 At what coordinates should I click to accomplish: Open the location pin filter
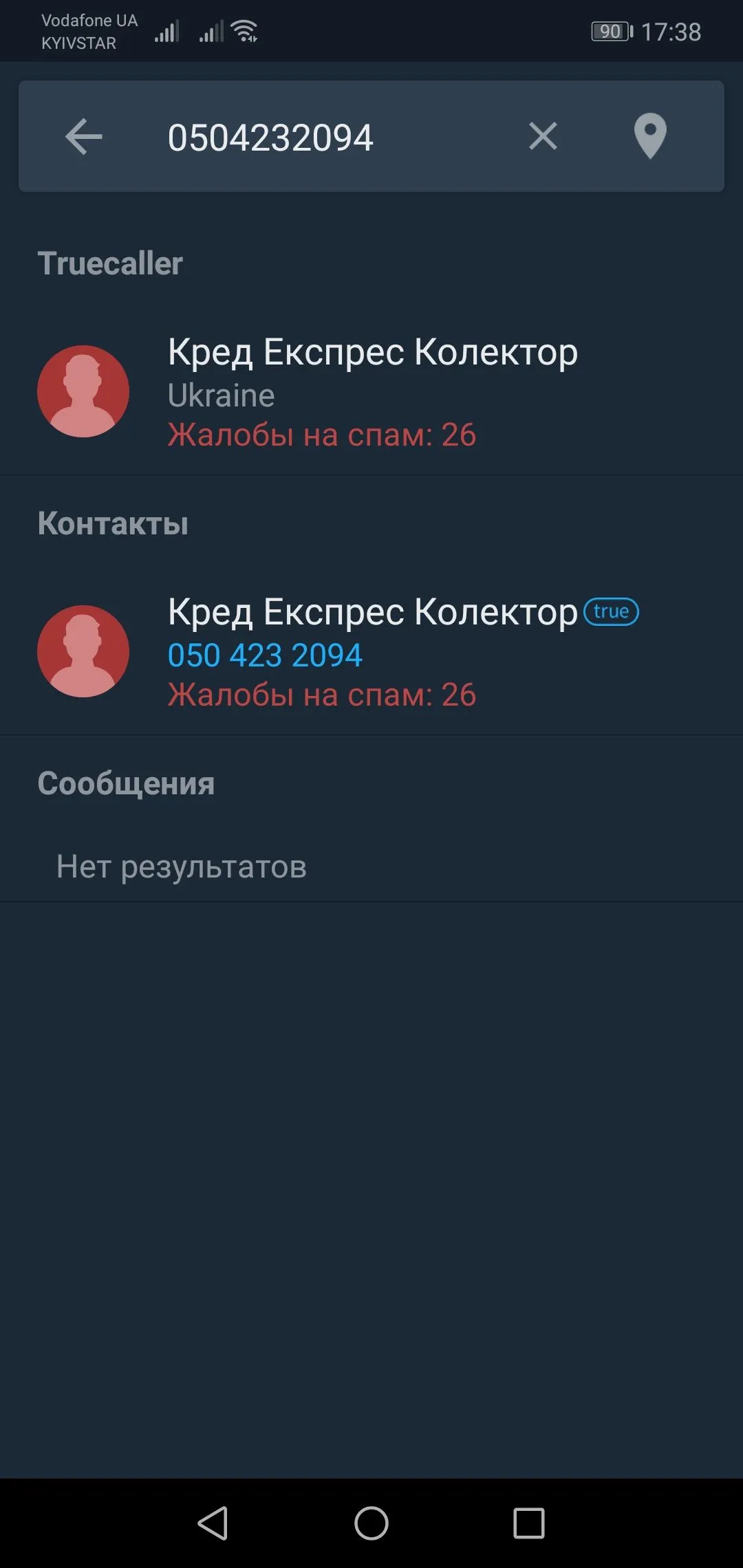point(649,136)
